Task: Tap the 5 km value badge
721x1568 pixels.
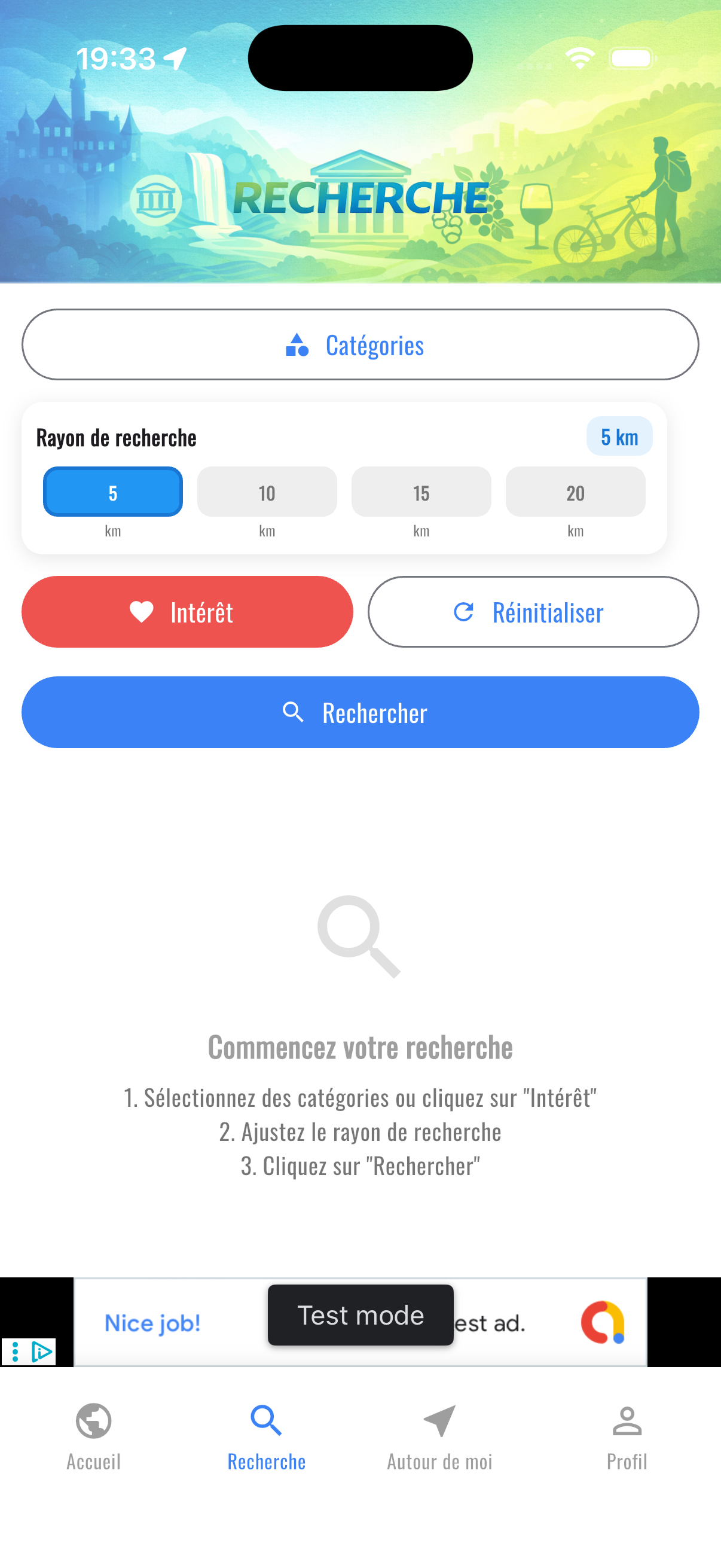Action: pyautogui.click(x=619, y=436)
